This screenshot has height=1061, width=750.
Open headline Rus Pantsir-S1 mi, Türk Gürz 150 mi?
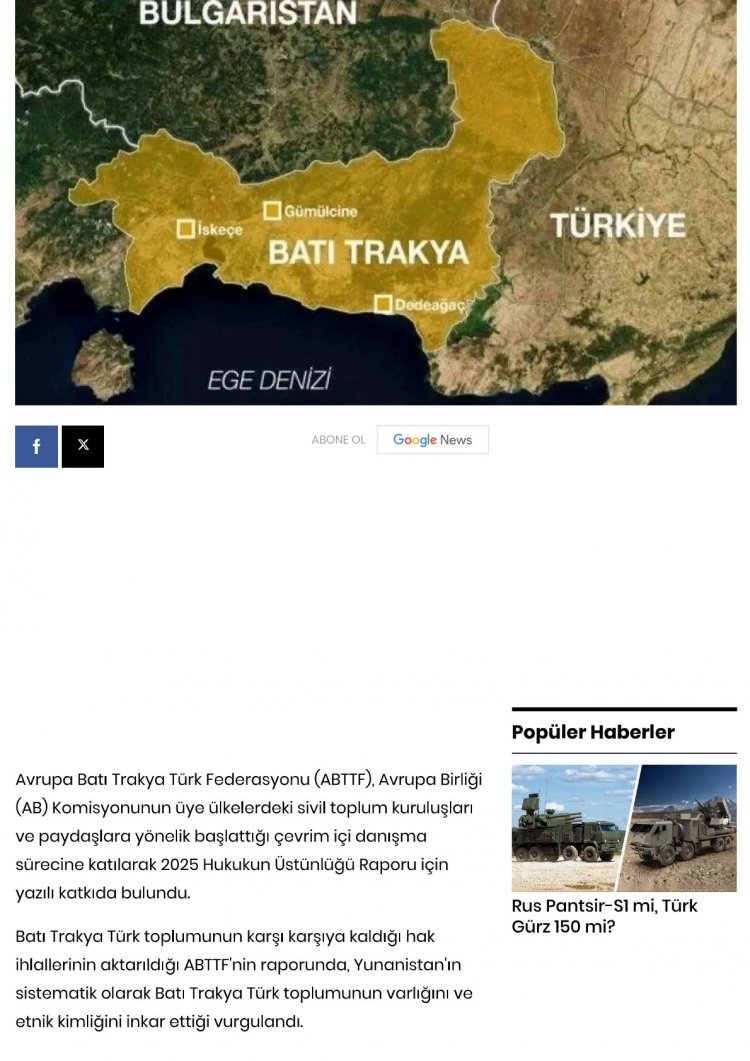(604, 916)
